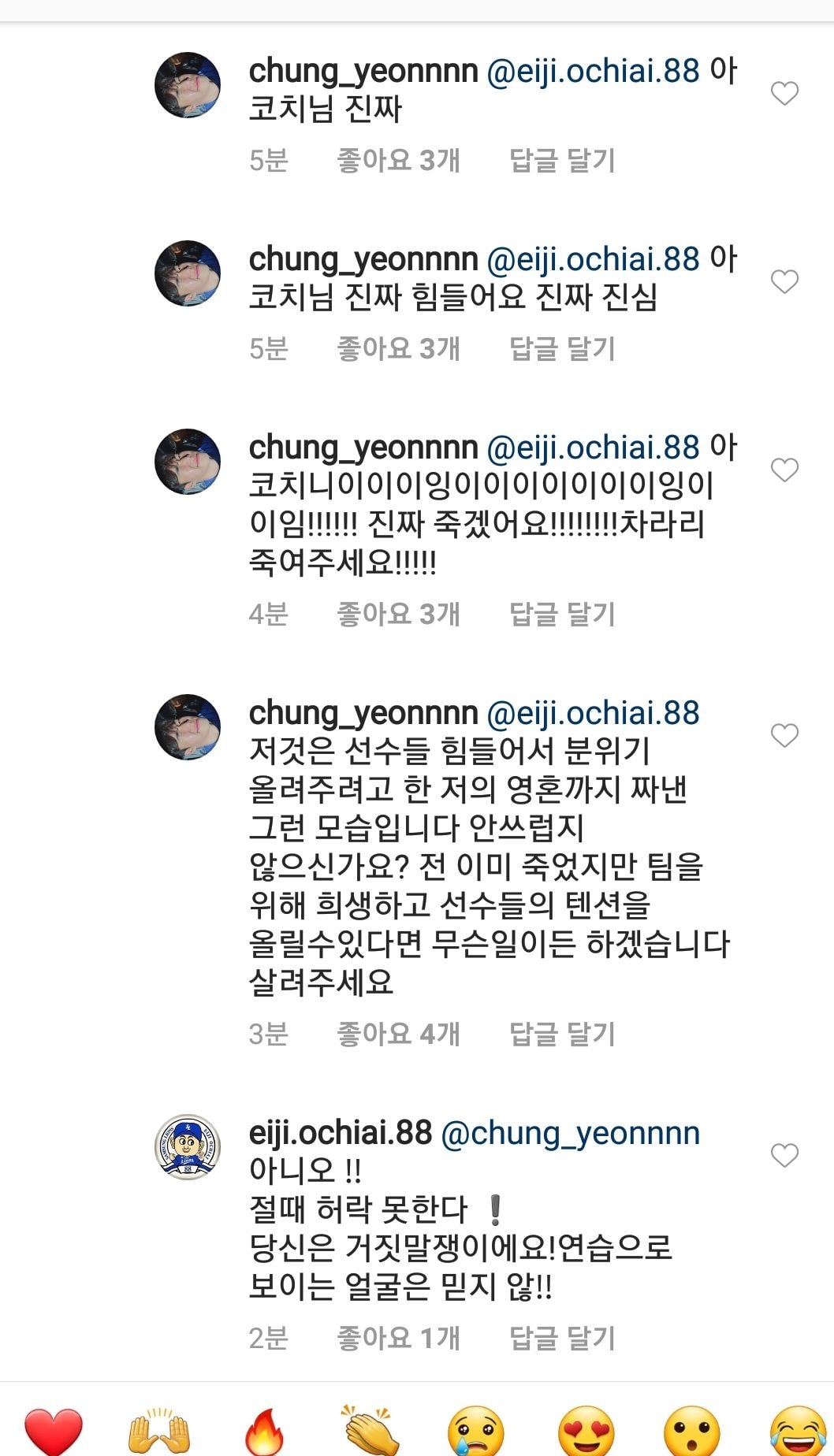834x1456 pixels.
Task: Tap 답글 달기 under the '살려주세요' comment
Action: click(562, 1034)
